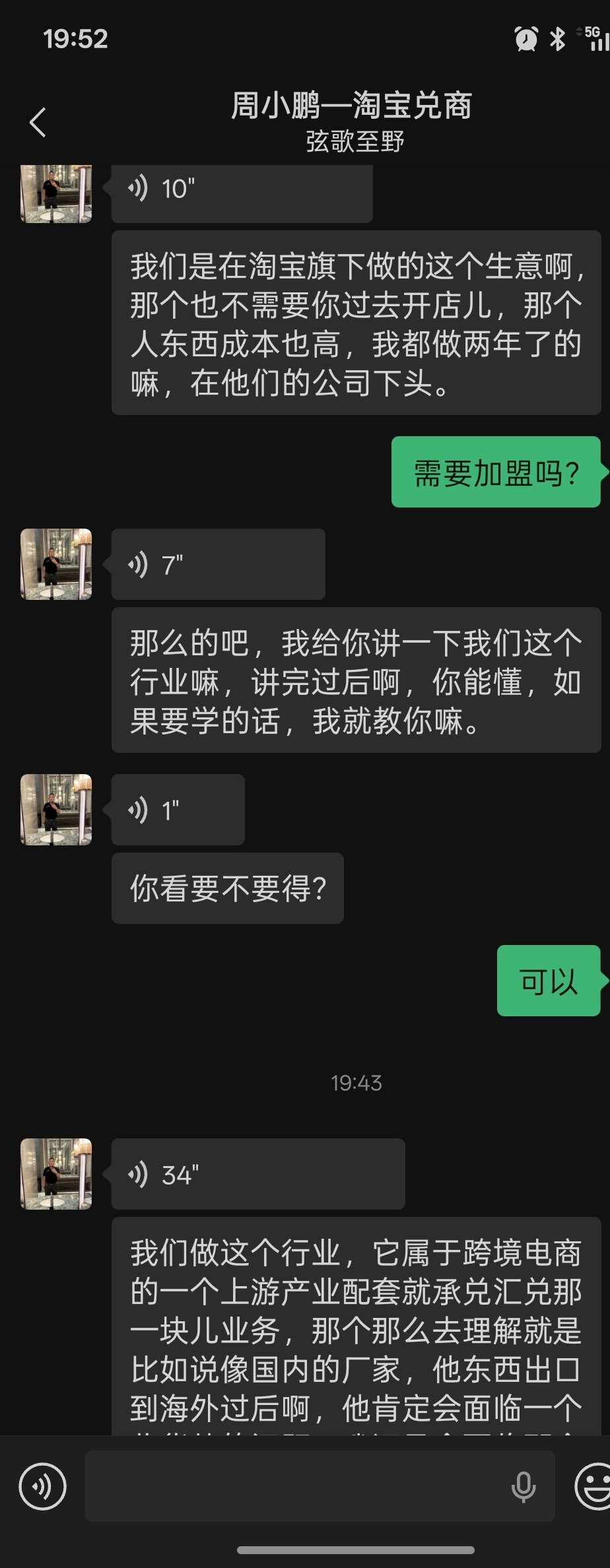The image size is (610, 1568).
Task: Go back from this chat
Action: pyautogui.click(x=38, y=123)
